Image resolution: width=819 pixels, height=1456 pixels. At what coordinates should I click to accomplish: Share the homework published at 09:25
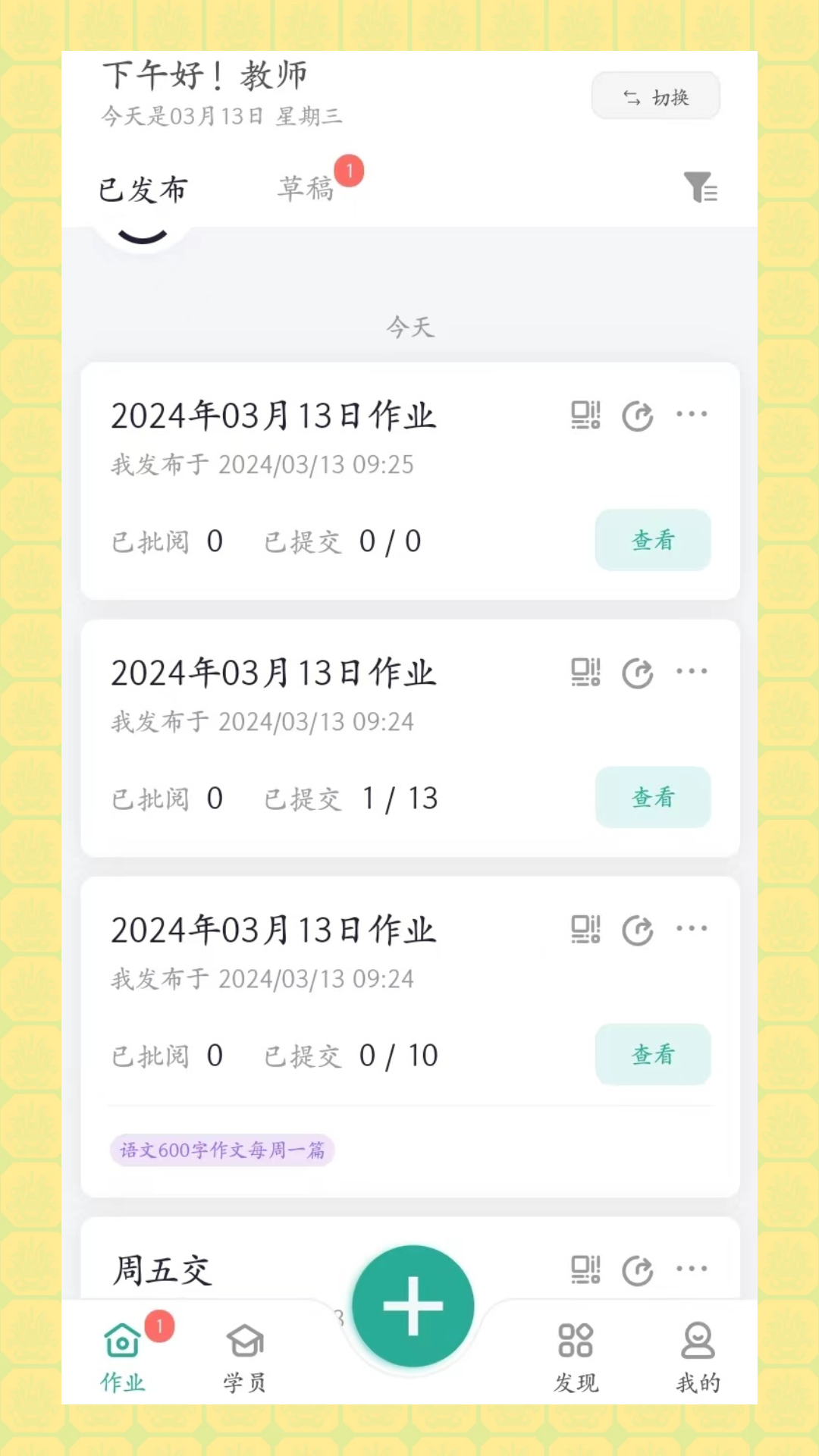(637, 416)
